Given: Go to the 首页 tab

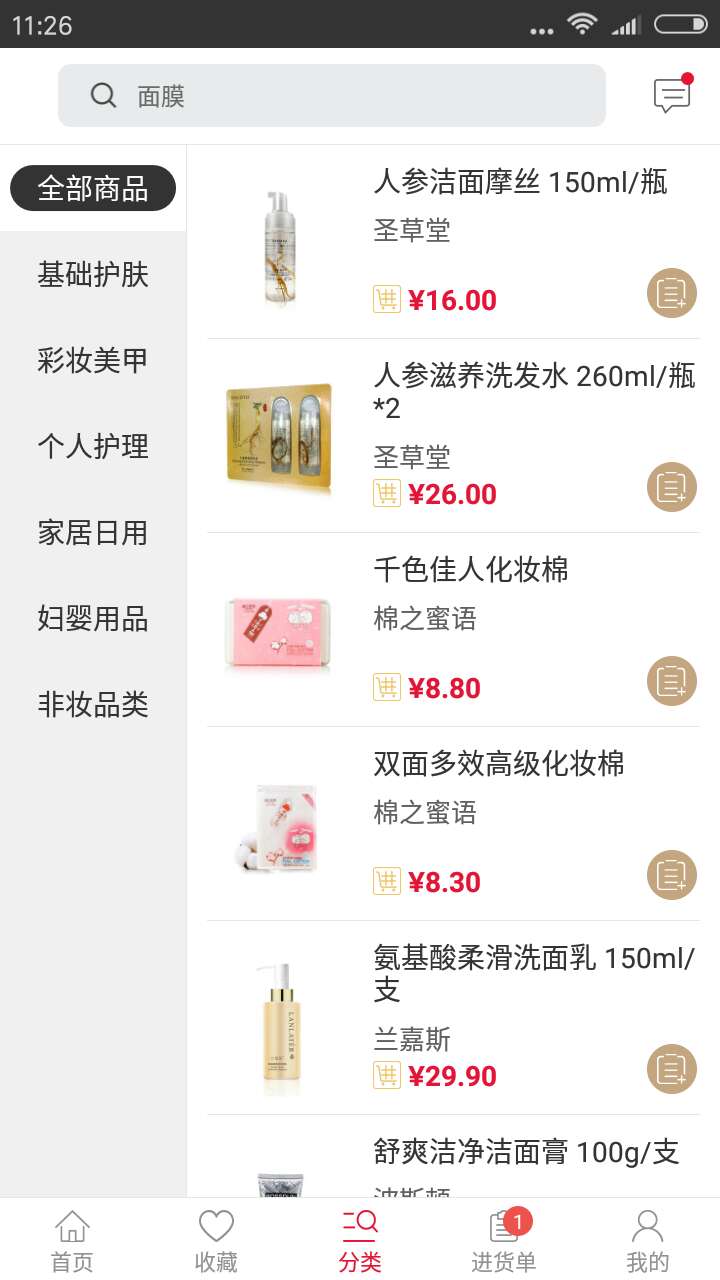Looking at the screenshot, I should pyautogui.click(x=72, y=1240).
